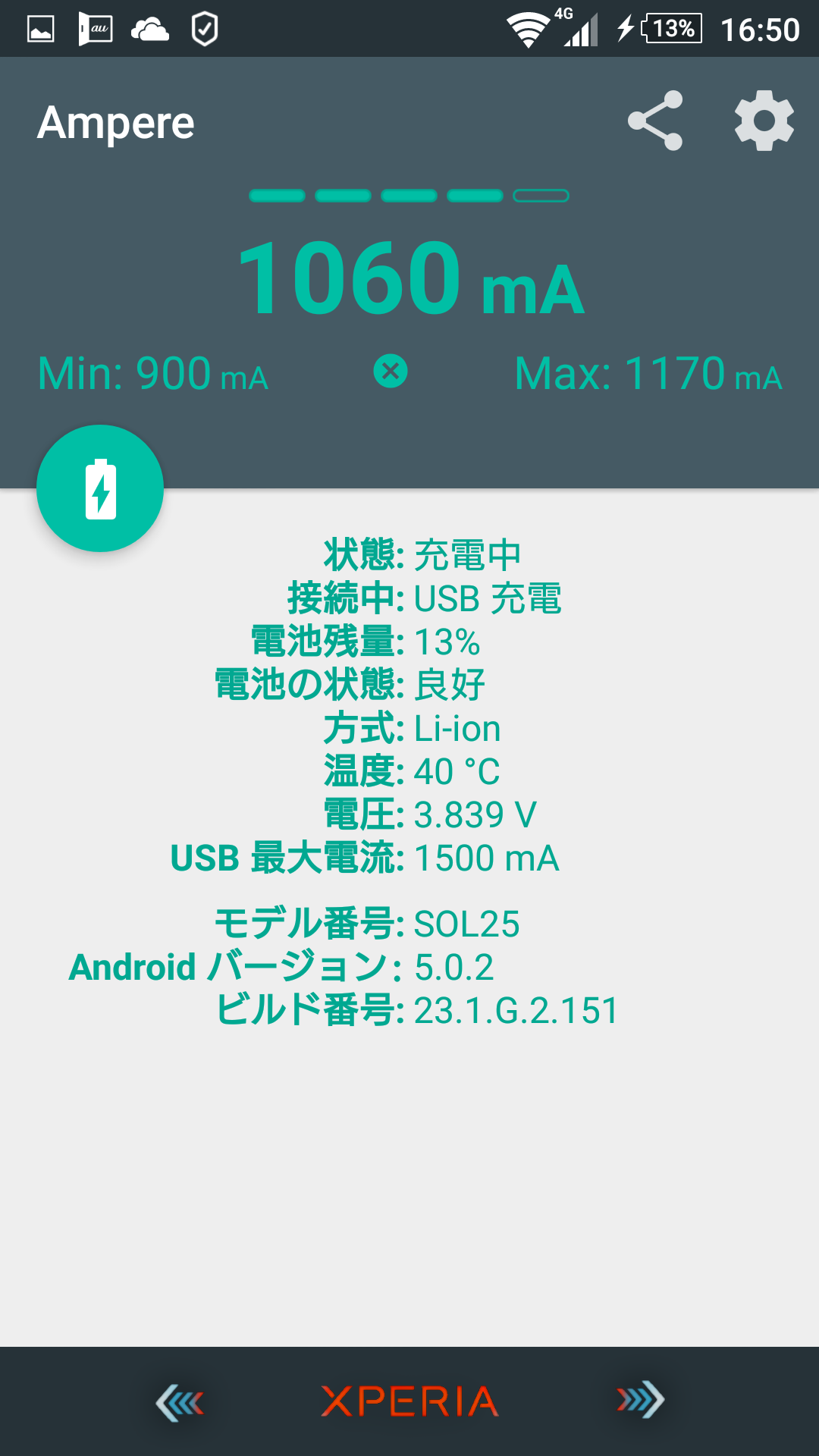Tap the clock showing 16:50
Screen dimensions: 819x1456
762,29
